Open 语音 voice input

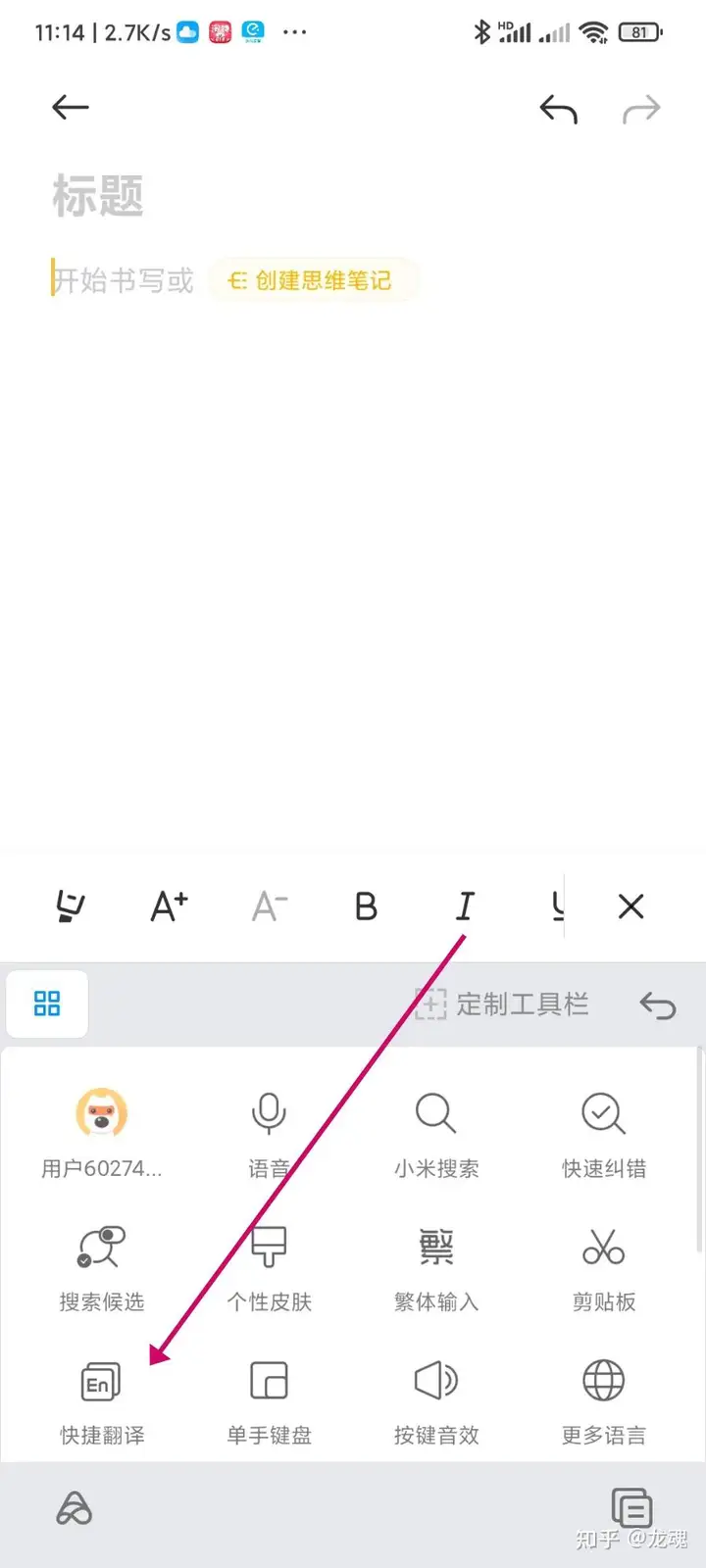coord(269,1135)
